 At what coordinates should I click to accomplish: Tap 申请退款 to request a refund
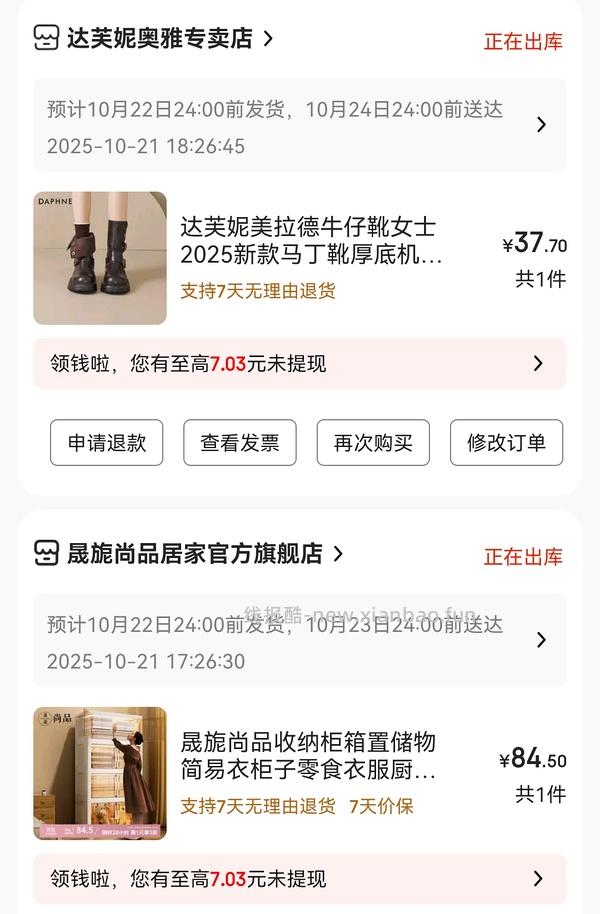106,443
